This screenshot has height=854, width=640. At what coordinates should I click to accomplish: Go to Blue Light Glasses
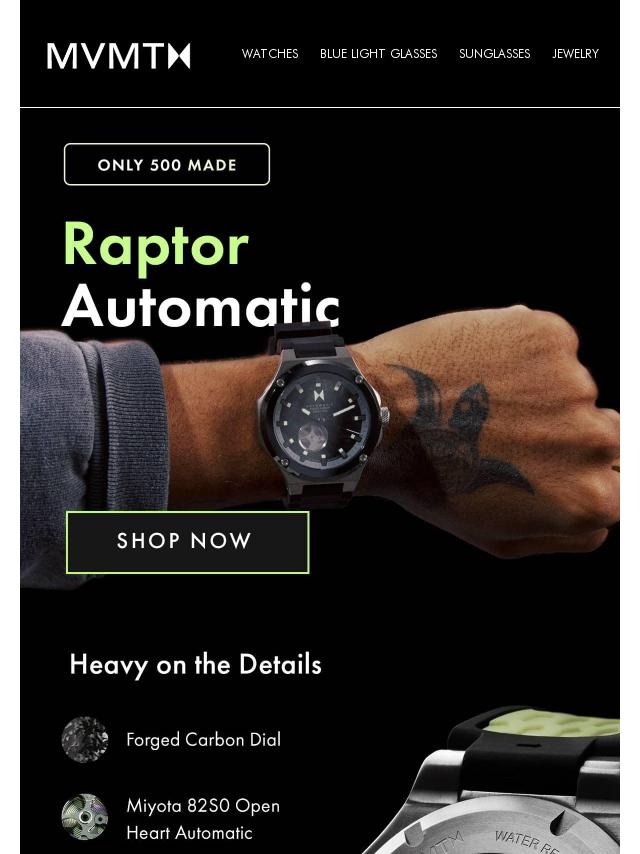click(x=378, y=54)
